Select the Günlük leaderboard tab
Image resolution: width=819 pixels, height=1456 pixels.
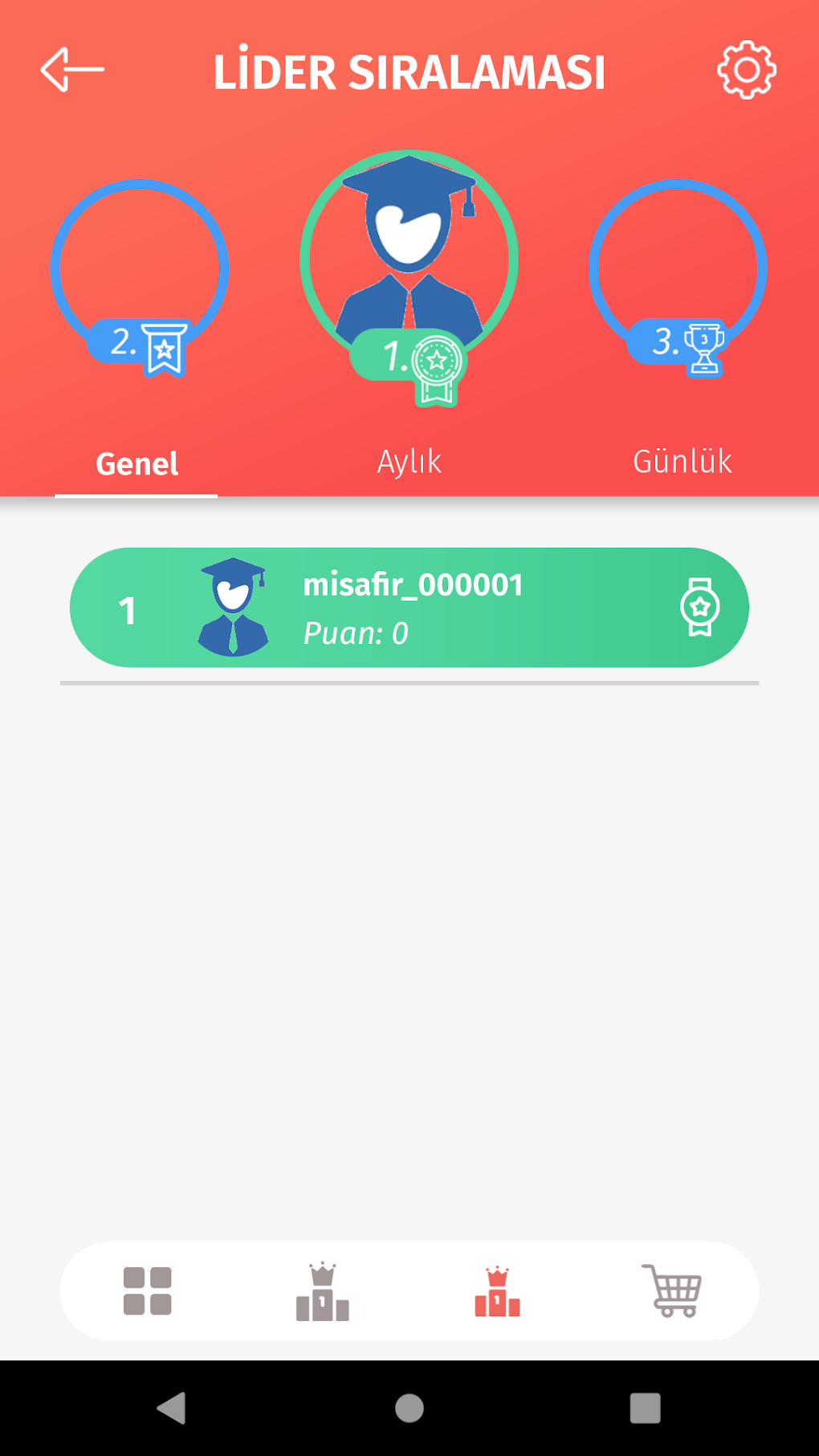[682, 462]
